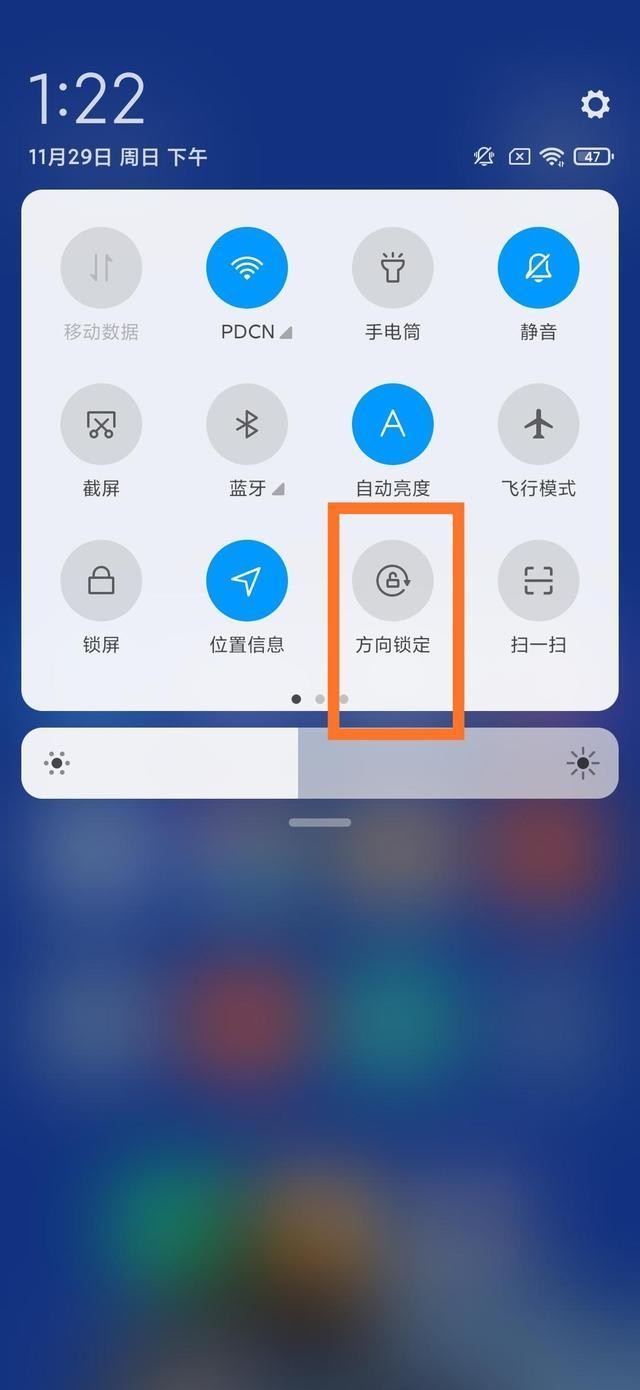Turn on the 手电筒 flashlight
This screenshot has height=1390, width=640.
click(x=393, y=268)
